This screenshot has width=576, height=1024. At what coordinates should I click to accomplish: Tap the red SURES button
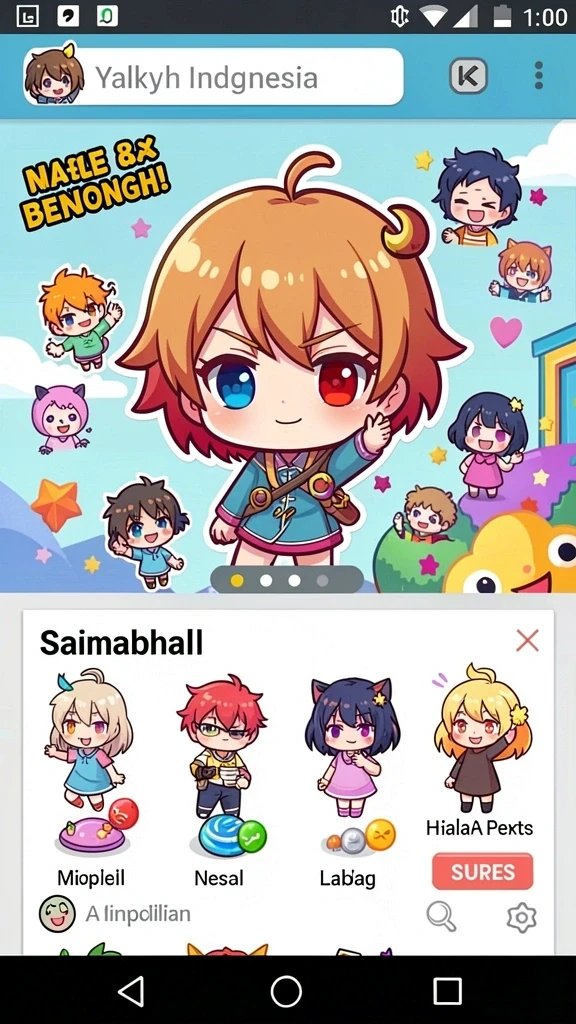pos(483,871)
